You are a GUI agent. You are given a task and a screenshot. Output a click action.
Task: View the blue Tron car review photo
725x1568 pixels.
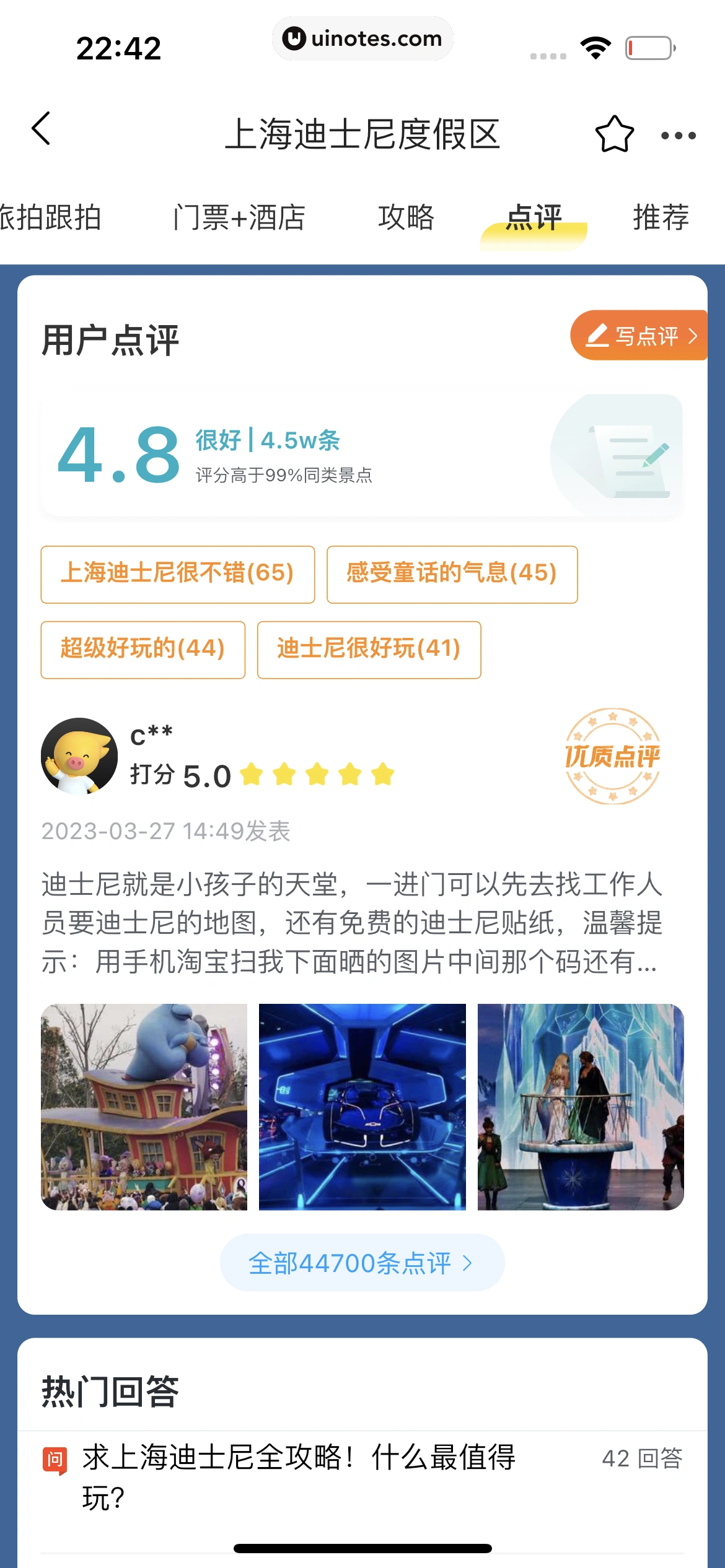362,1107
